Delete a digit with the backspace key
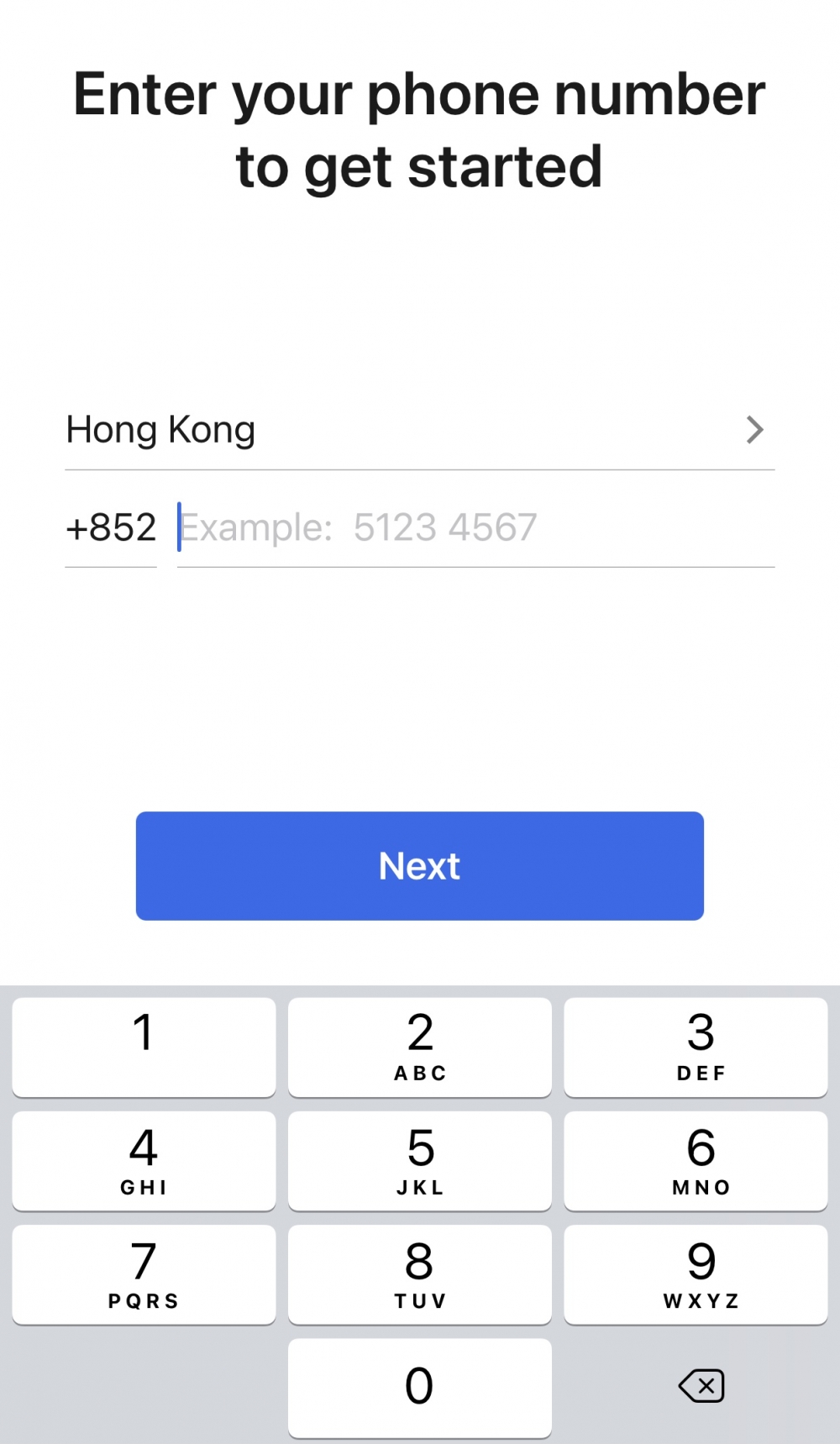The width and height of the screenshot is (840, 1444). pos(701,1385)
